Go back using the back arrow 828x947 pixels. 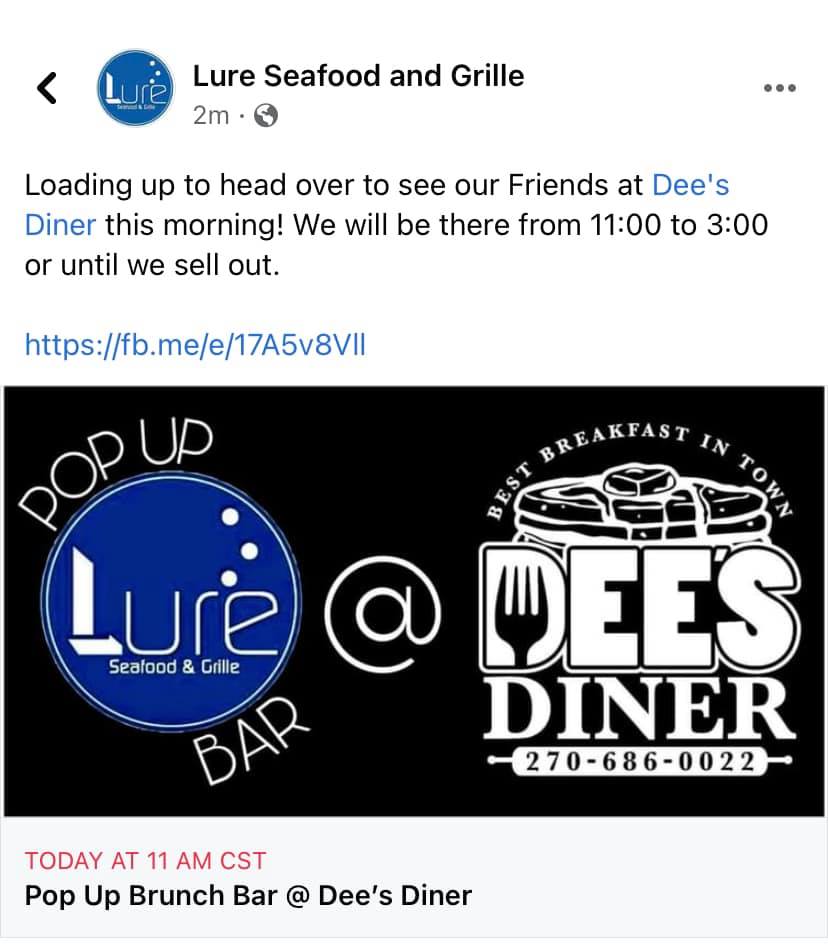tap(46, 88)
